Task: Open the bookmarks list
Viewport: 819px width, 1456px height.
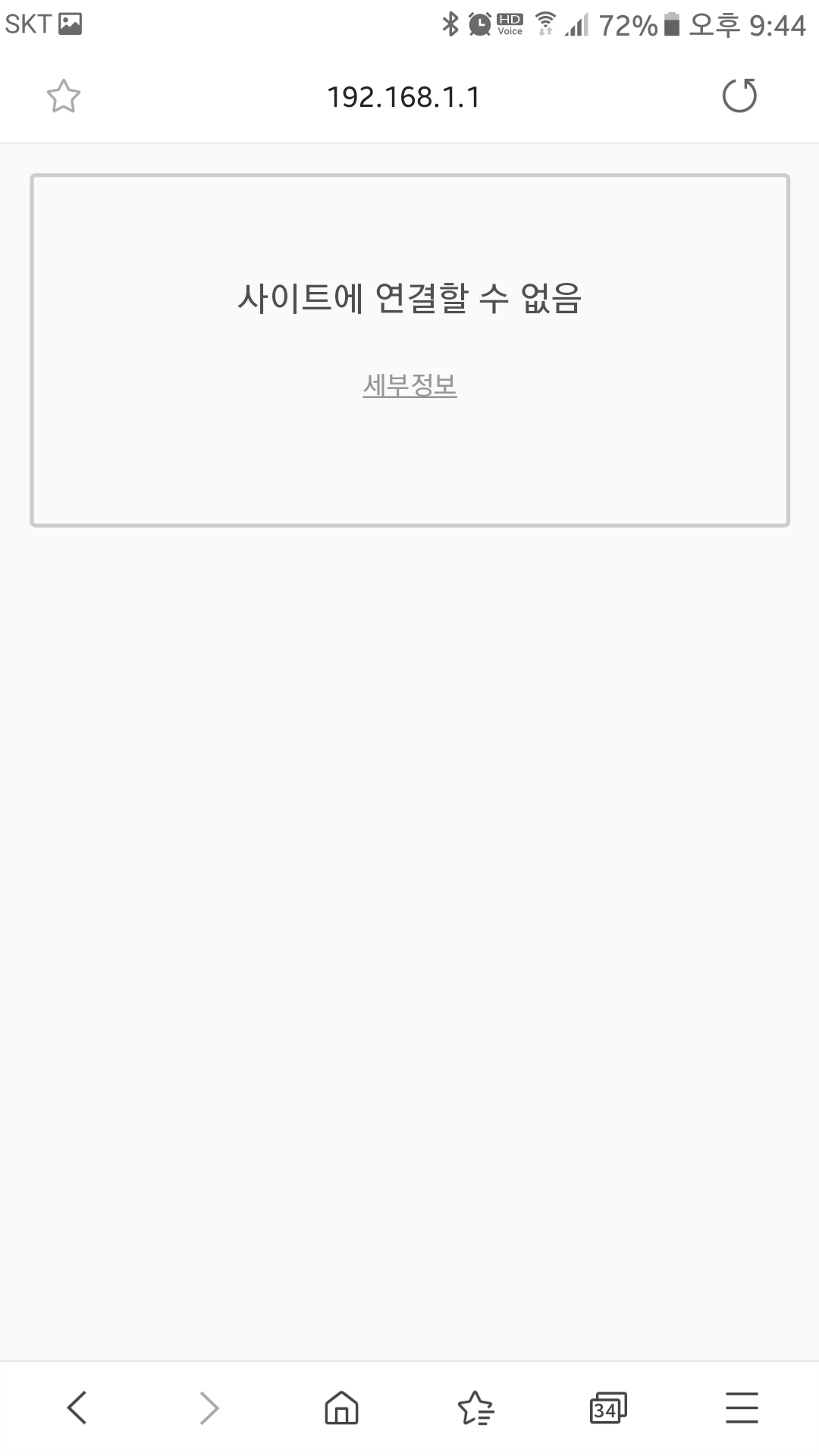Action: click(475, 1408)
